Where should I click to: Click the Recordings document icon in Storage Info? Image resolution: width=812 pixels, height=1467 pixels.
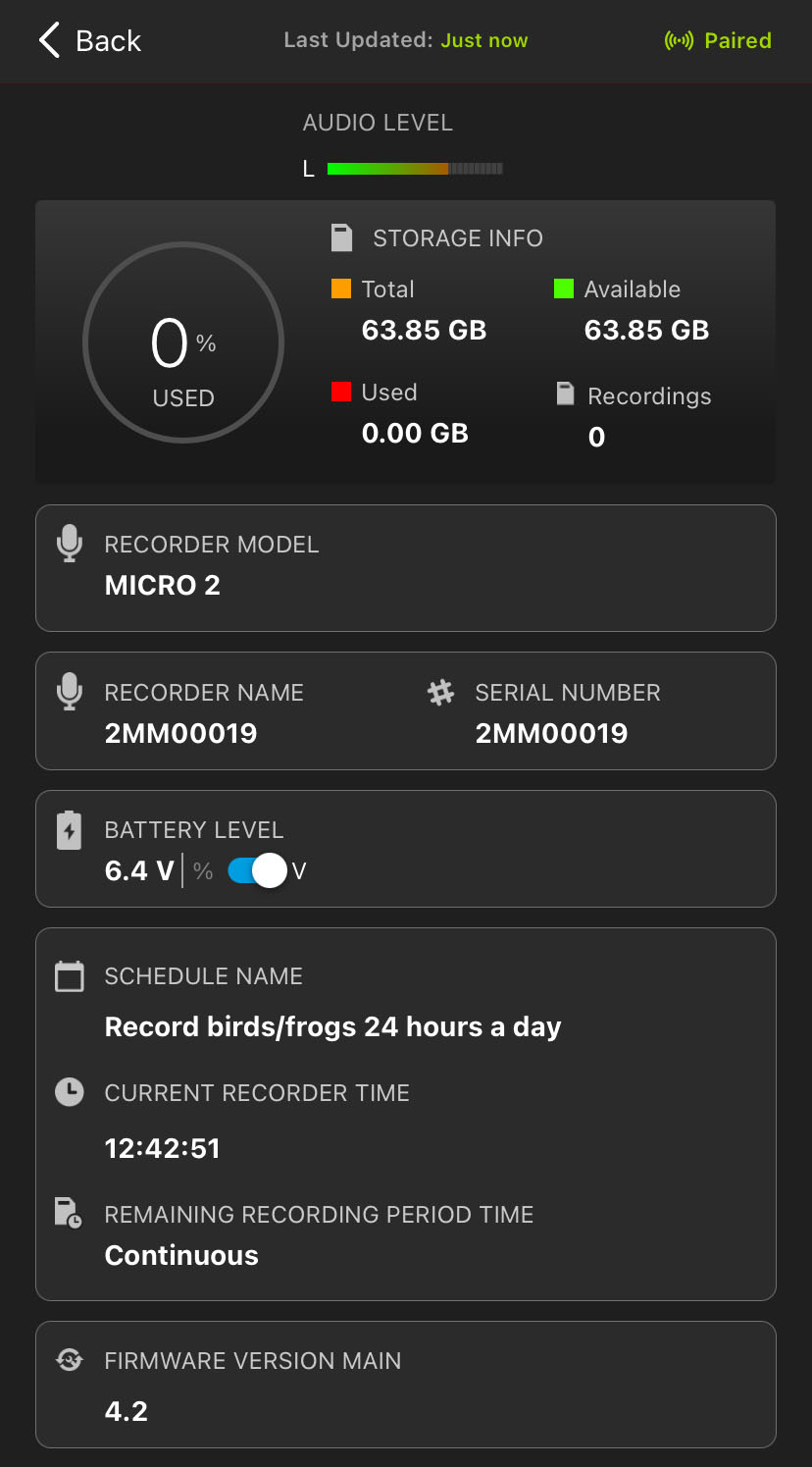pos(565,393)
